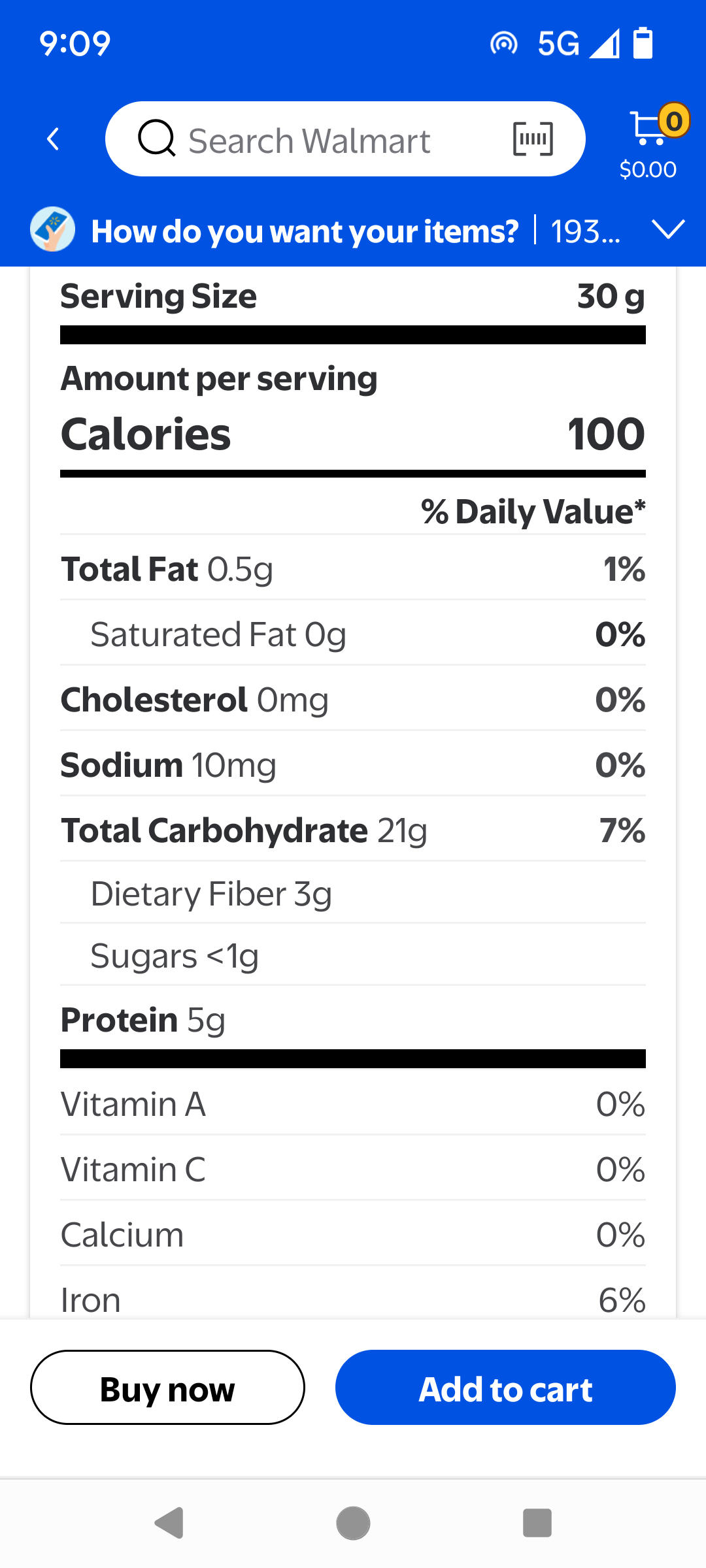Open the barcode scanner
Viewport: 706px width, 1568px height.
coord(533,139)
